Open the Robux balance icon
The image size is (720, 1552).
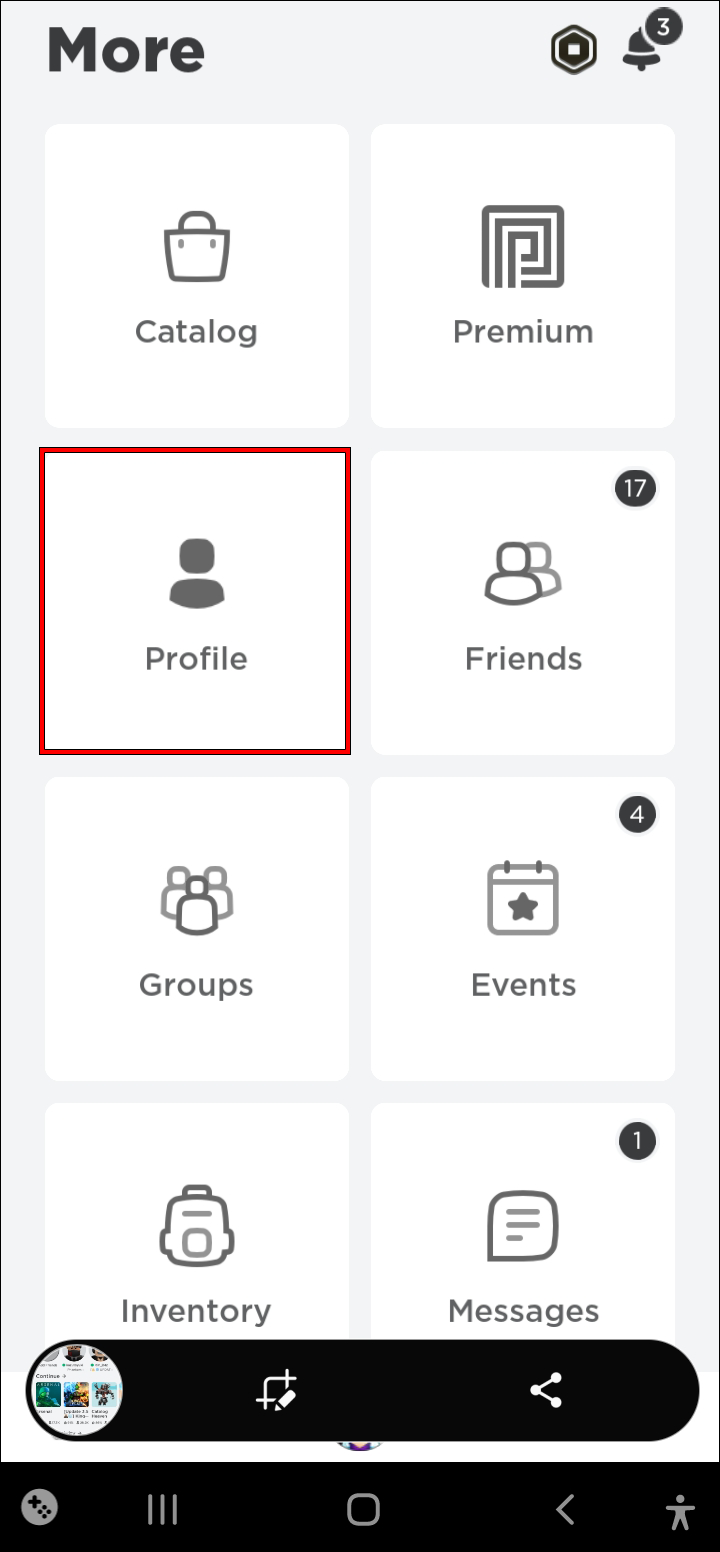point(574,49)
